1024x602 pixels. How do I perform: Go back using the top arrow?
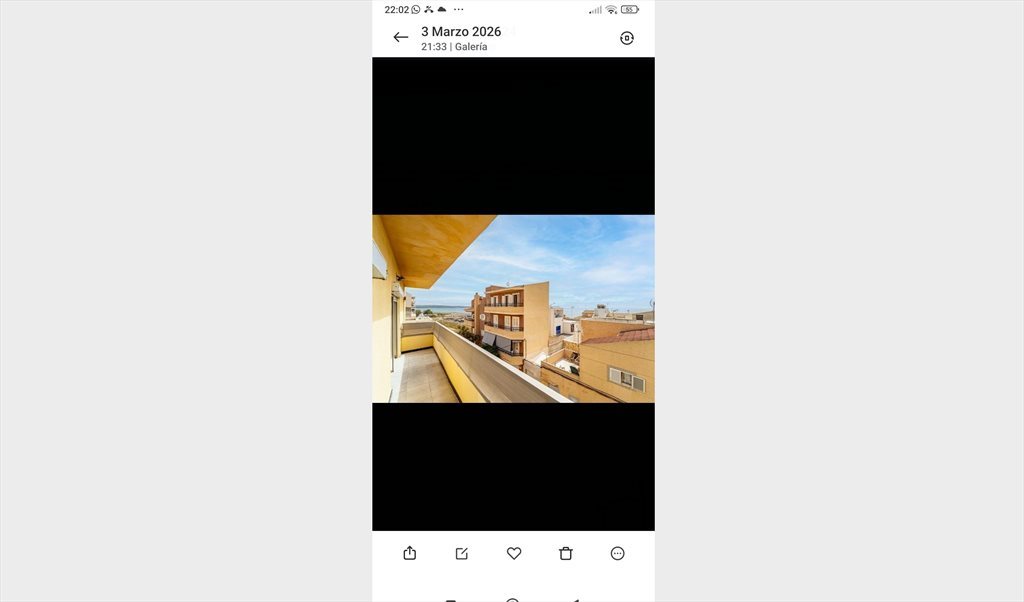pyautogui.click(x=401, y=38)
